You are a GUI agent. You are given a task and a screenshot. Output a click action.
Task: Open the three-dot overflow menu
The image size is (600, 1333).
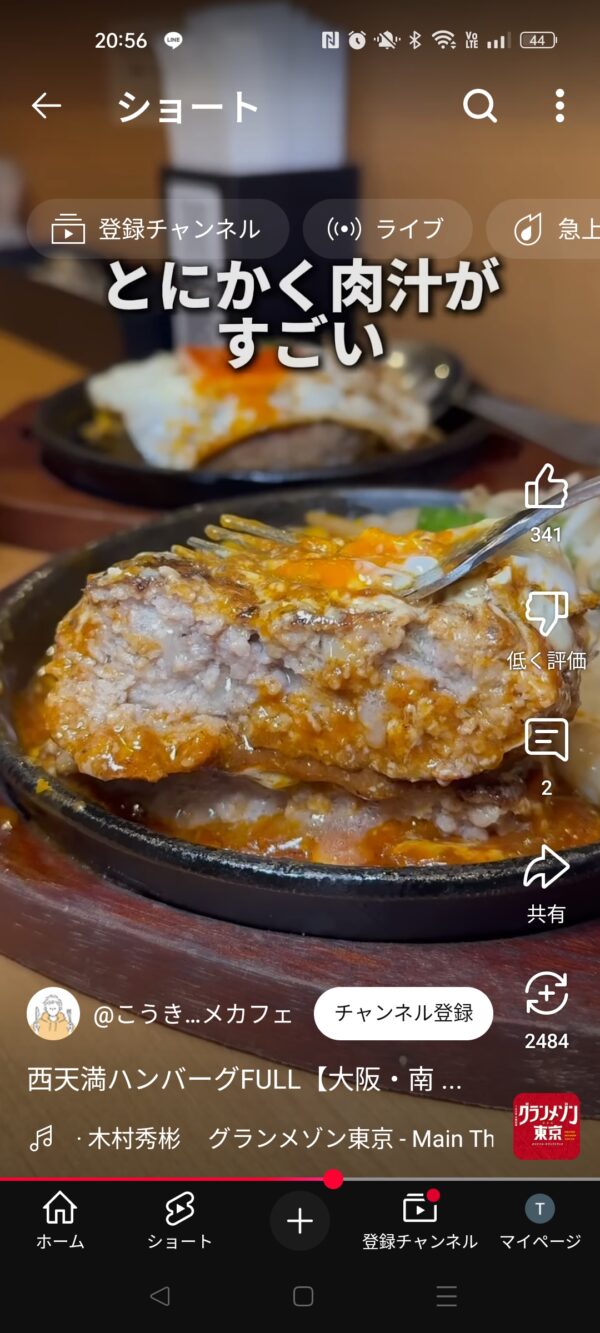[x=560, y=105]
